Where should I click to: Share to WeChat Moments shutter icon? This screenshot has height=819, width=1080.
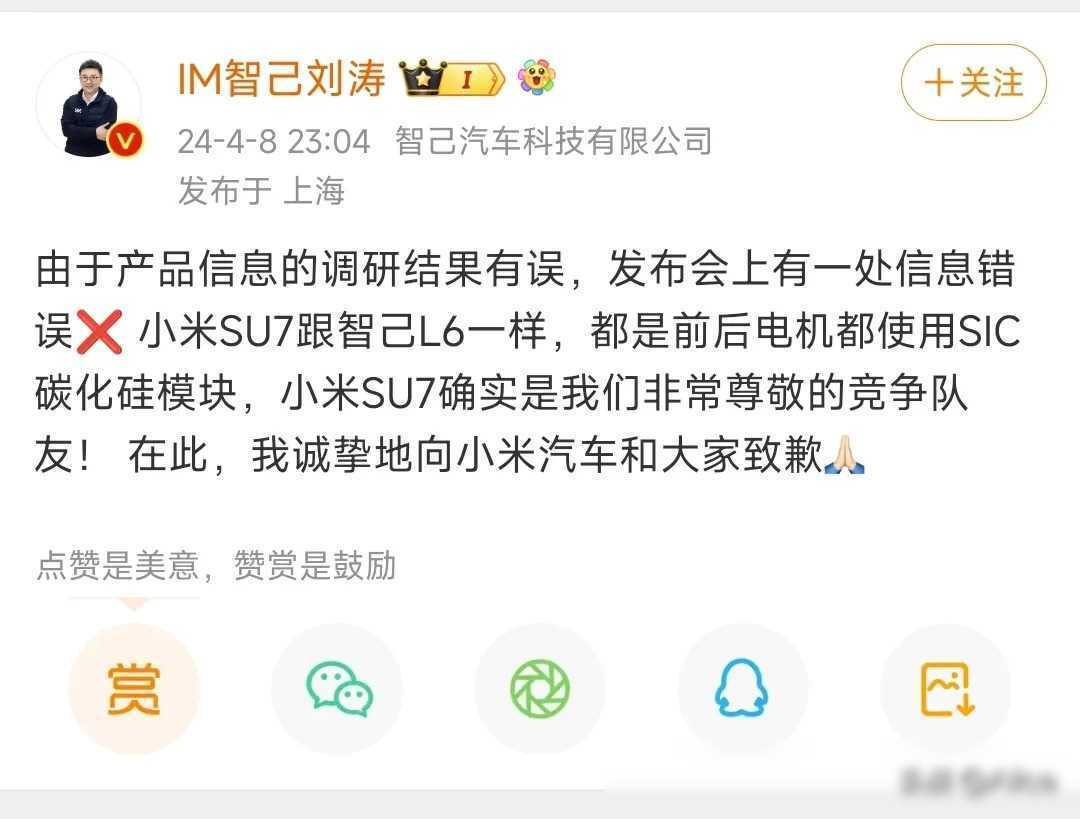[x=540, y=689]
